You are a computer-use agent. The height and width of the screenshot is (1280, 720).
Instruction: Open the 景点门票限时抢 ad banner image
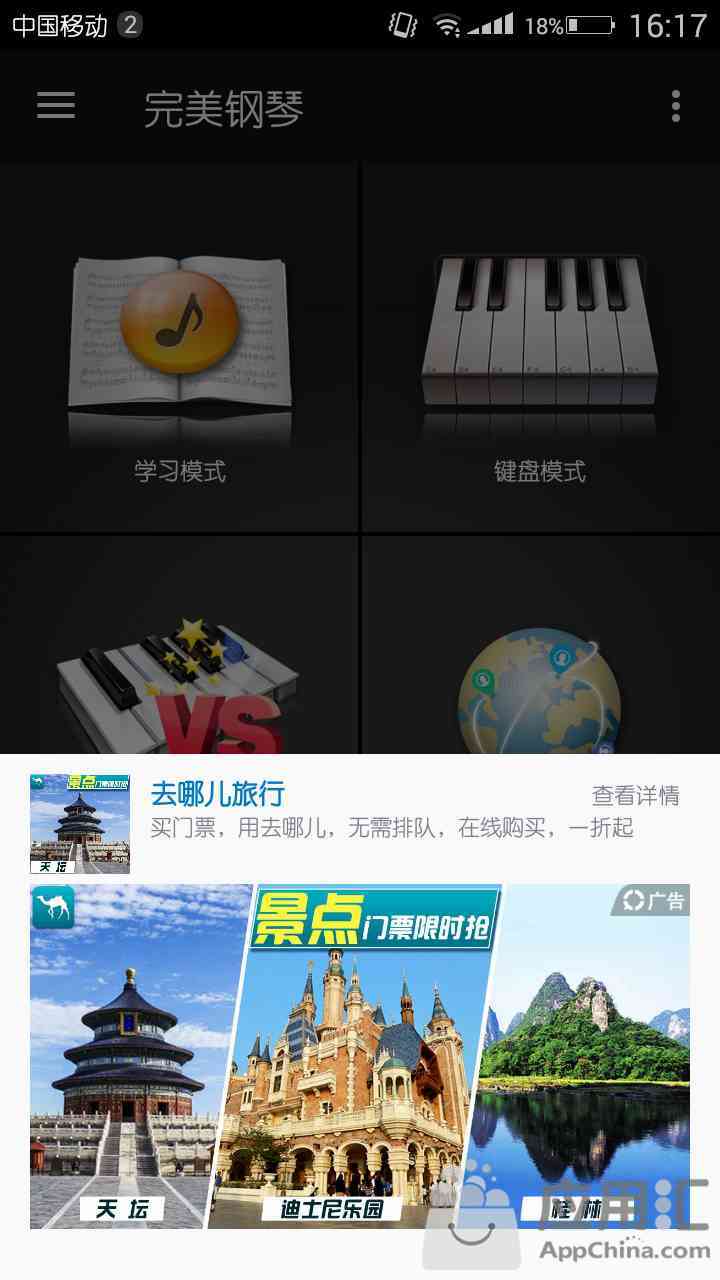tap(360, 1055)
